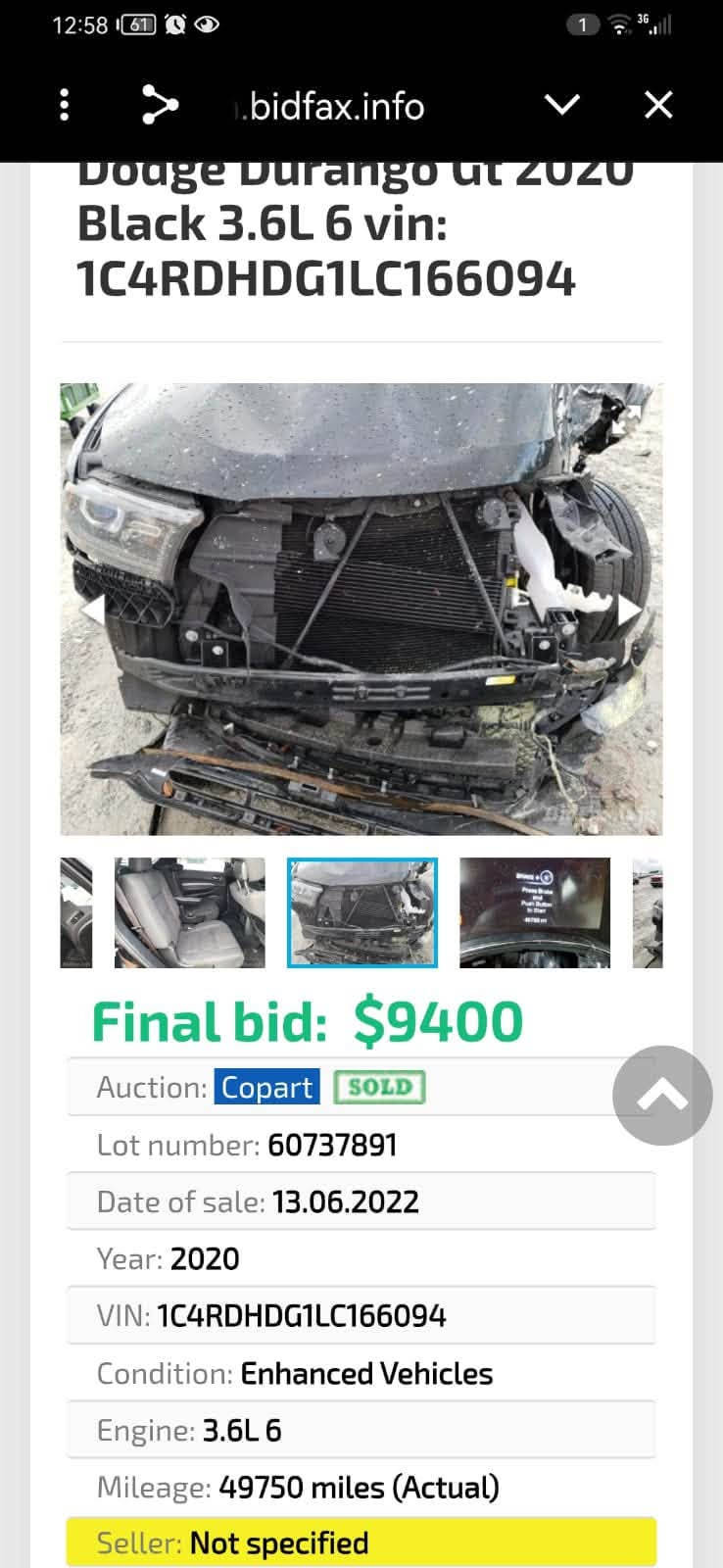
Task: Share this bidfax page
Action: 160,105
